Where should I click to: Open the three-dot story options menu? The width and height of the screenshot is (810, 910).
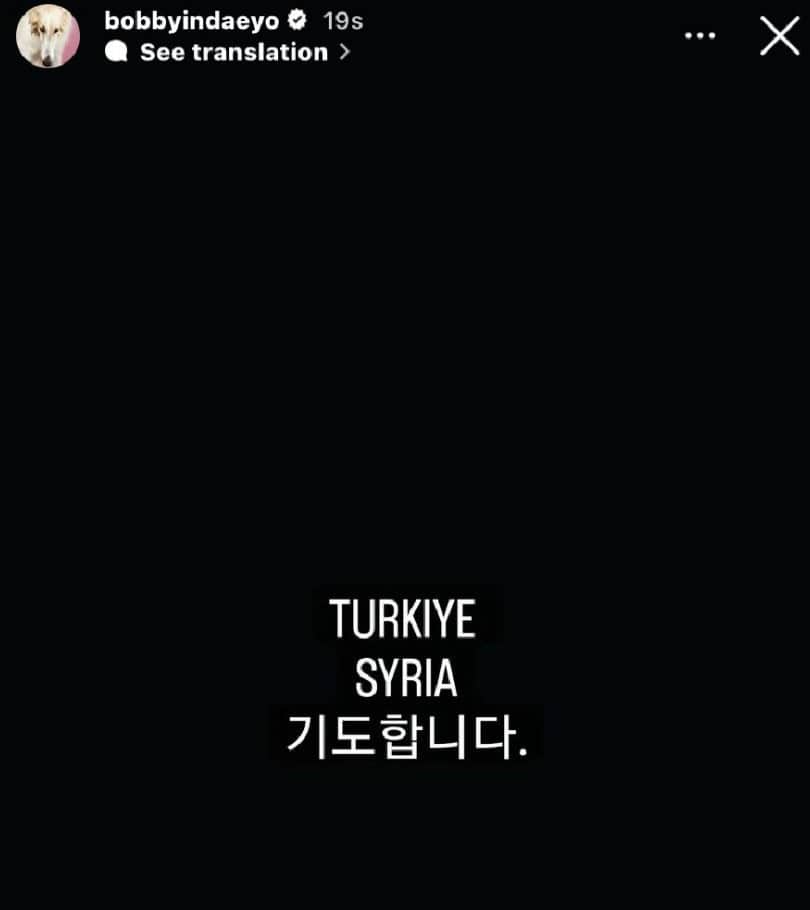(x=700, y=35)
